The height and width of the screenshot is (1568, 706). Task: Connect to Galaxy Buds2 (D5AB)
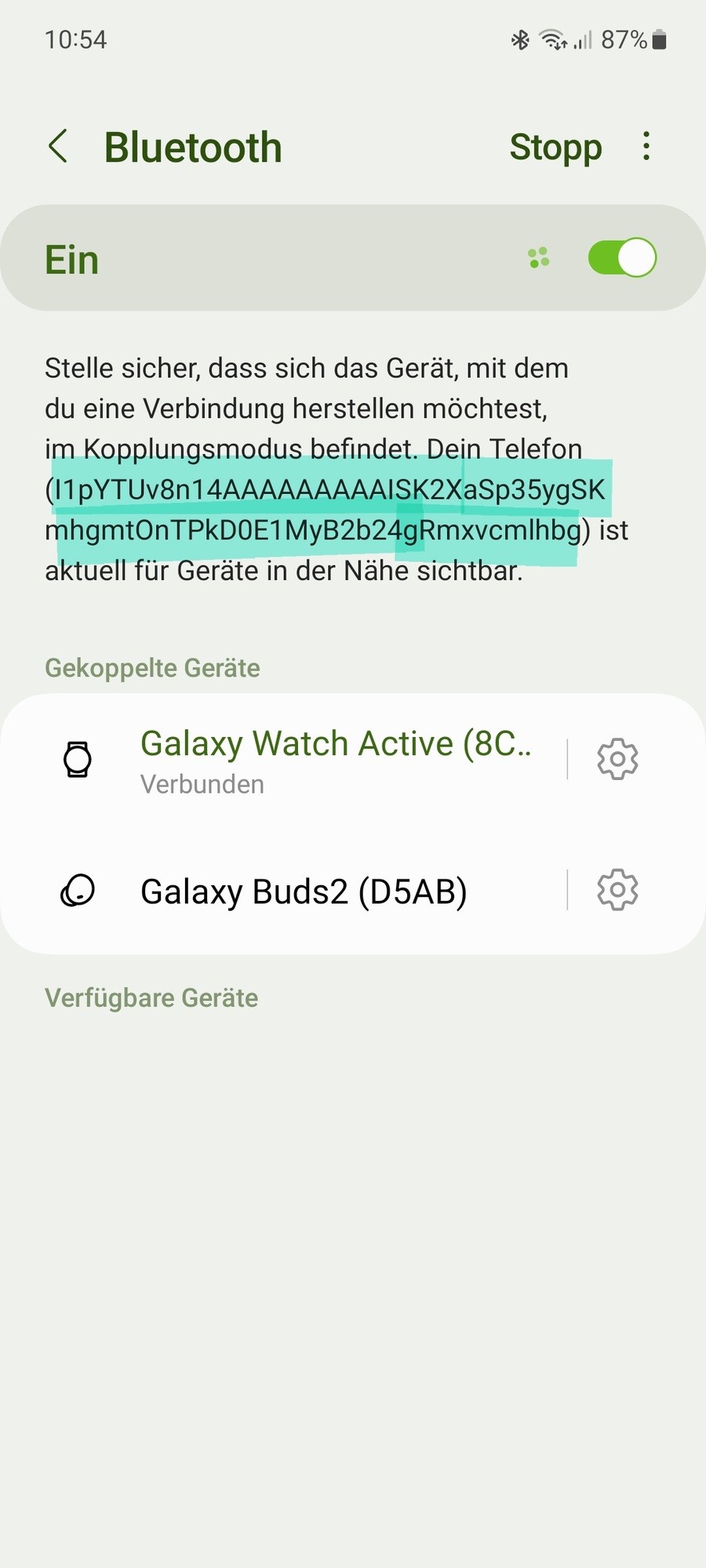pos(304,891)
